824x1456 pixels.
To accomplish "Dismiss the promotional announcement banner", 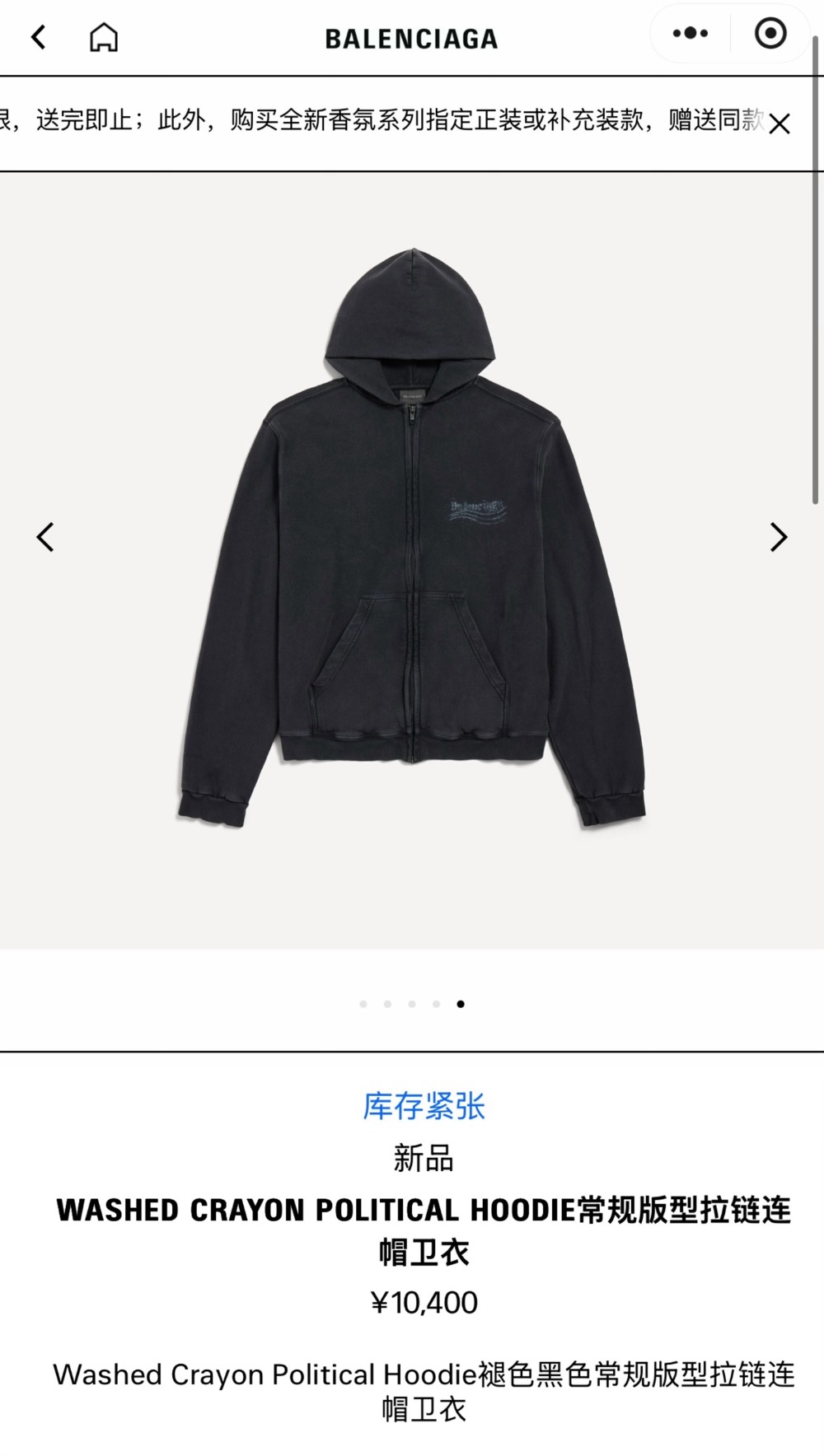I will tap(779, 124).
